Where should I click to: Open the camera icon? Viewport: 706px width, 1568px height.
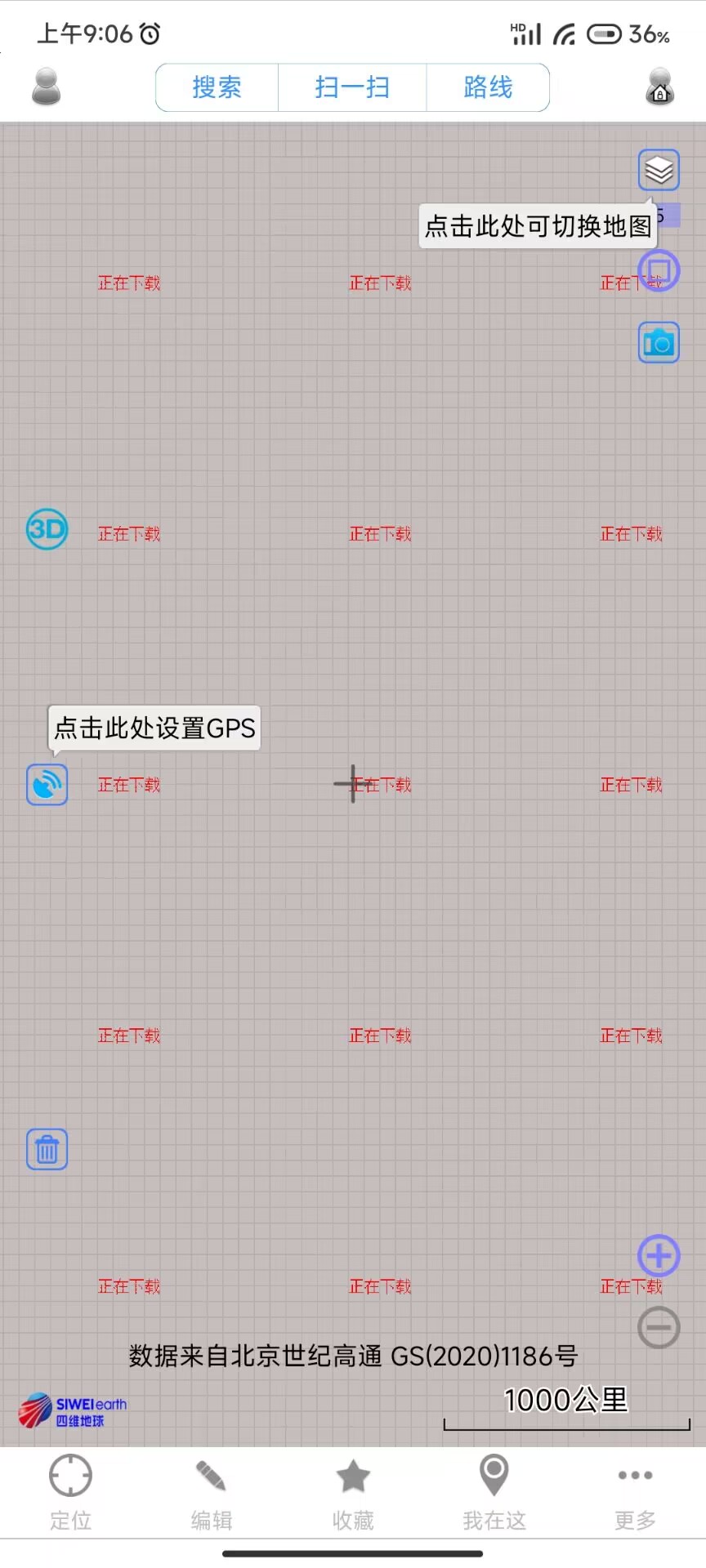(x=659, y=342)
